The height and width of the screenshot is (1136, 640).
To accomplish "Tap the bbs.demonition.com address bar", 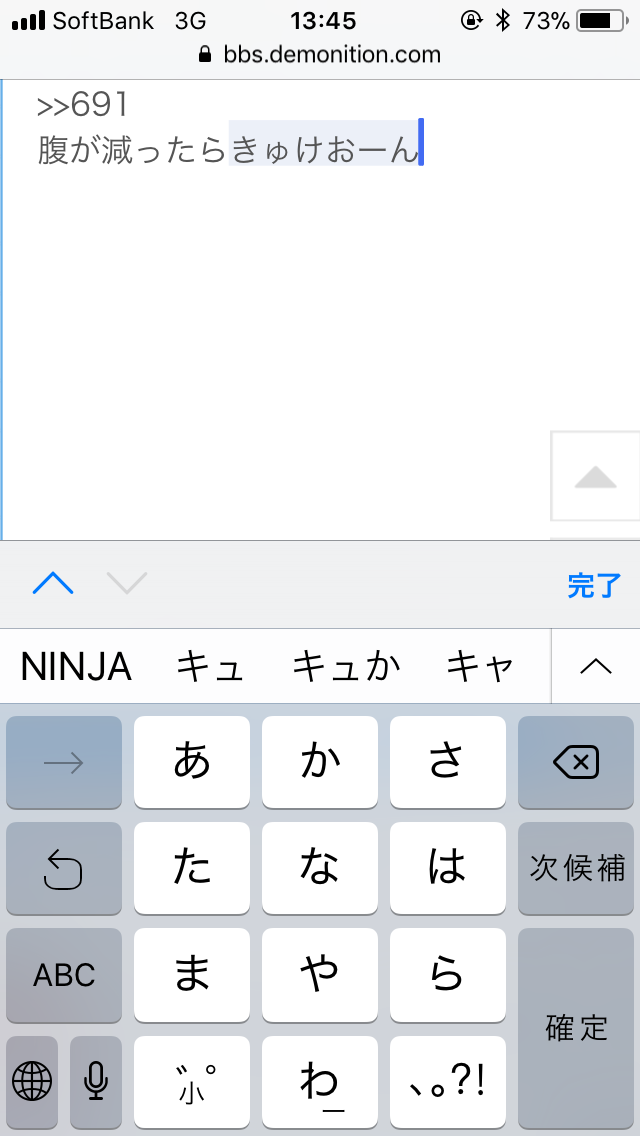I will point(320,56).
